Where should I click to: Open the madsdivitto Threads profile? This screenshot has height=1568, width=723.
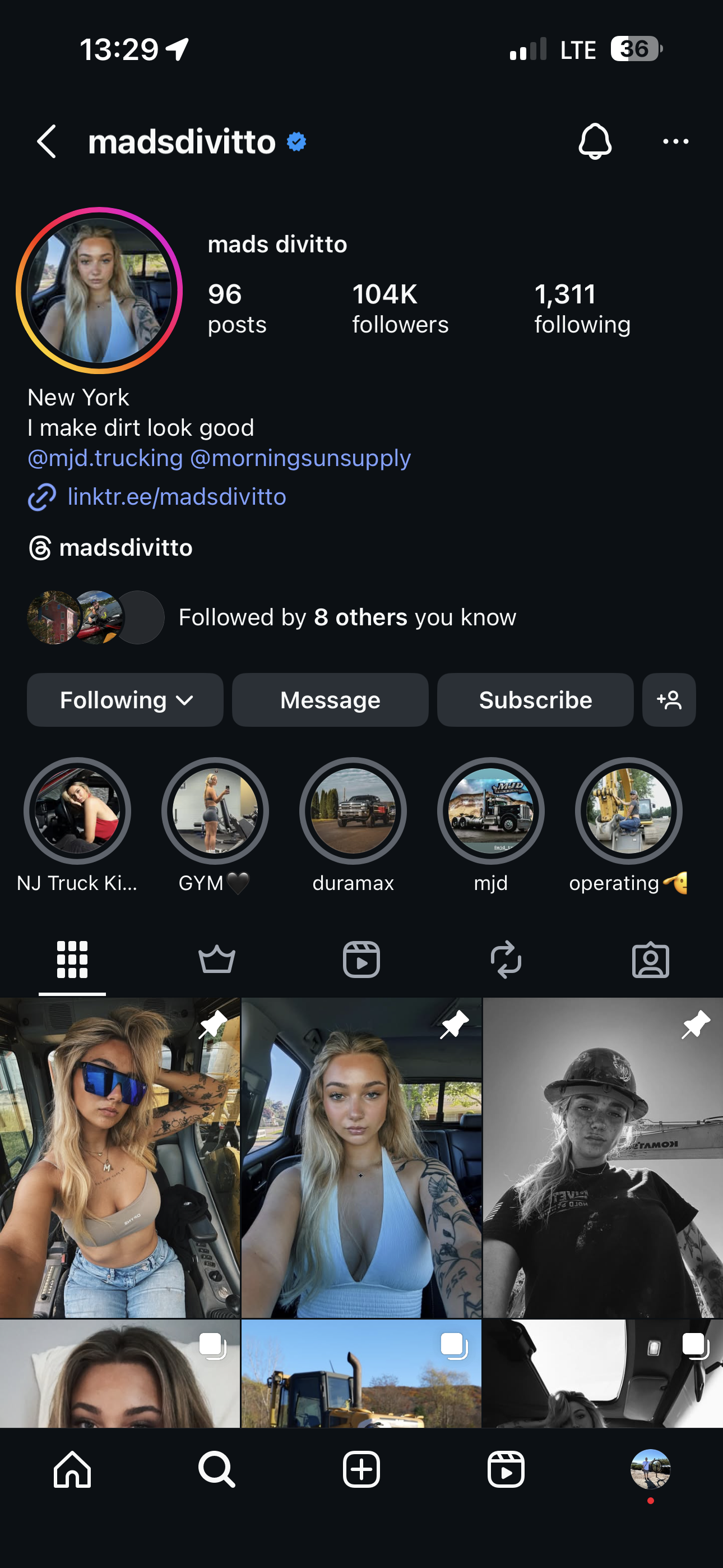click(125, 548)
